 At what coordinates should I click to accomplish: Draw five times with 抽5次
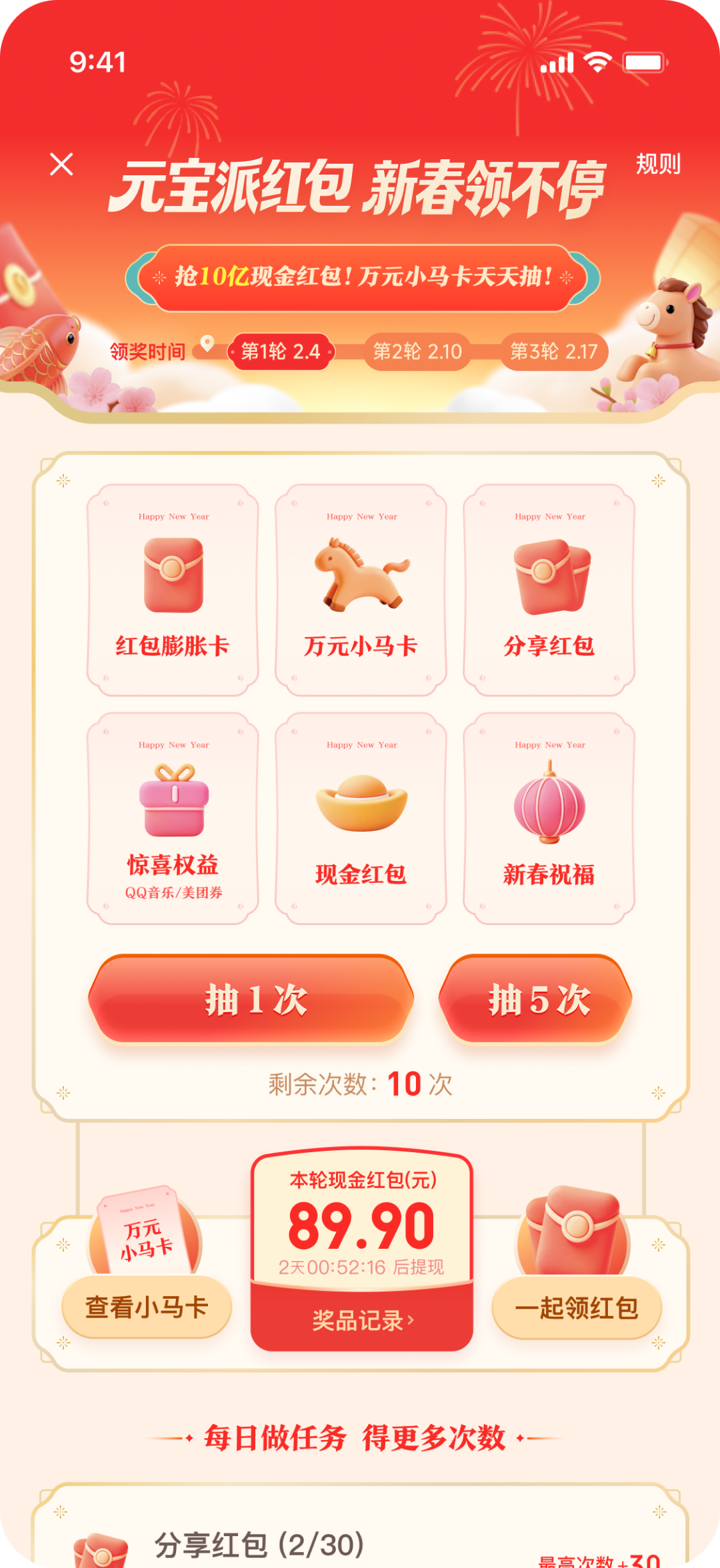click(x=536, y=1000)
